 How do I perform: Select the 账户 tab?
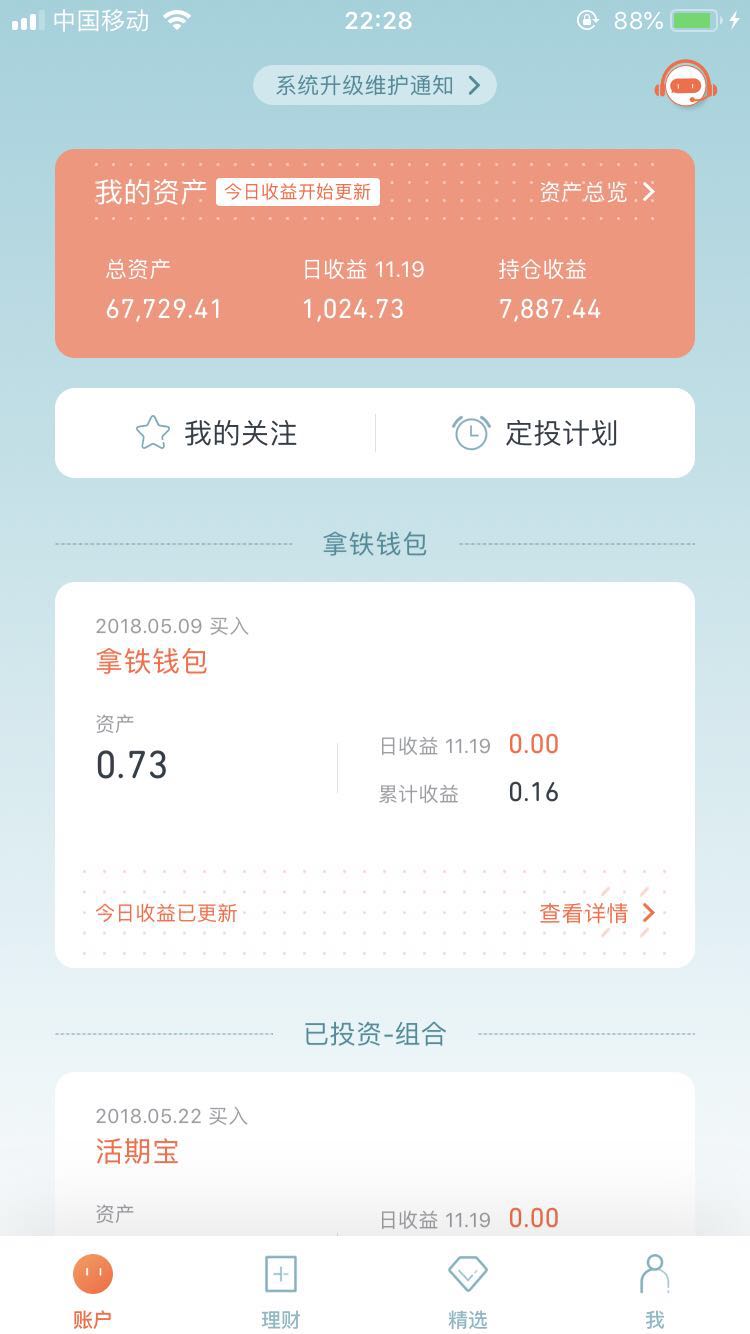coord(93,1292)
